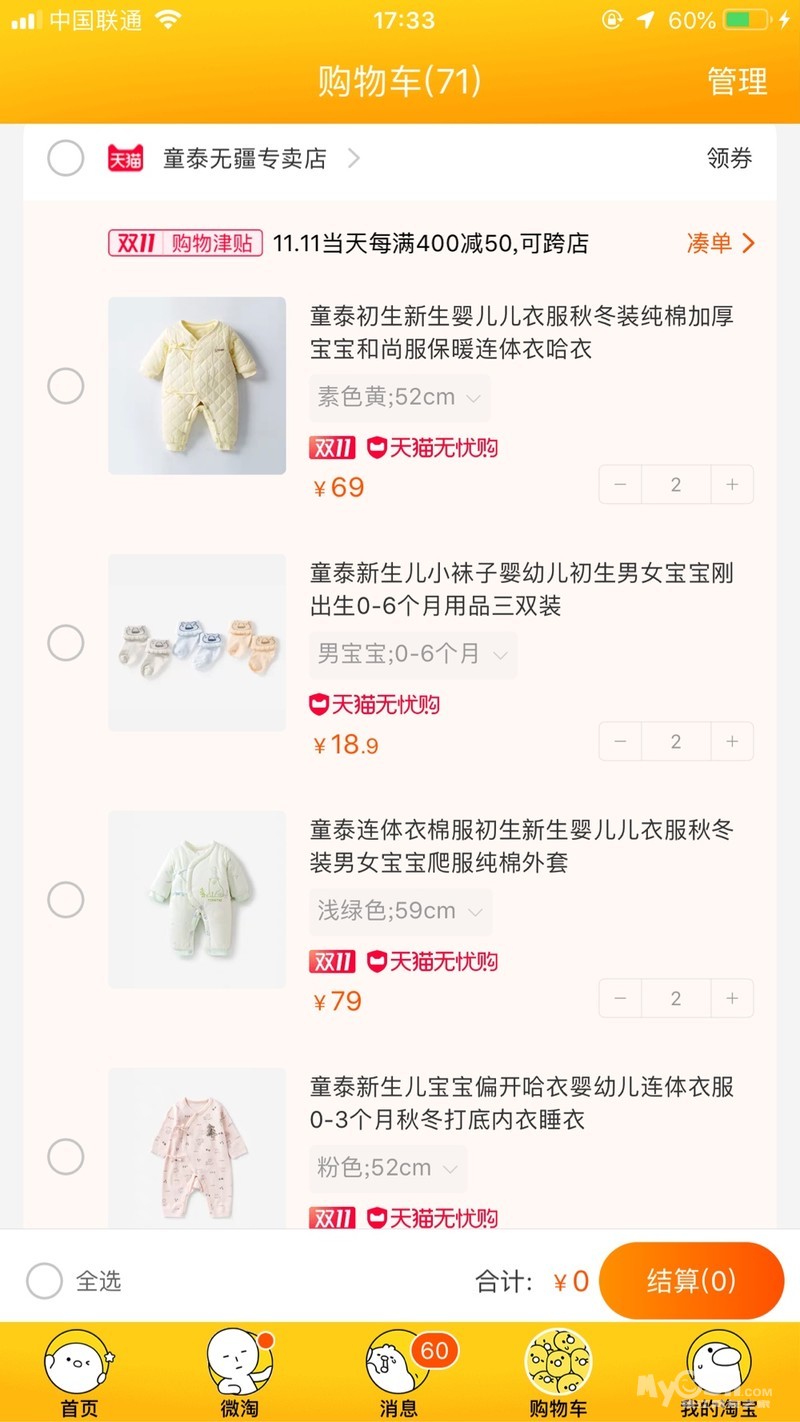Open the 素色黄;52cm variant dropdown
The height and width of the screenshot is (1422, 800).
click(400, 397)
